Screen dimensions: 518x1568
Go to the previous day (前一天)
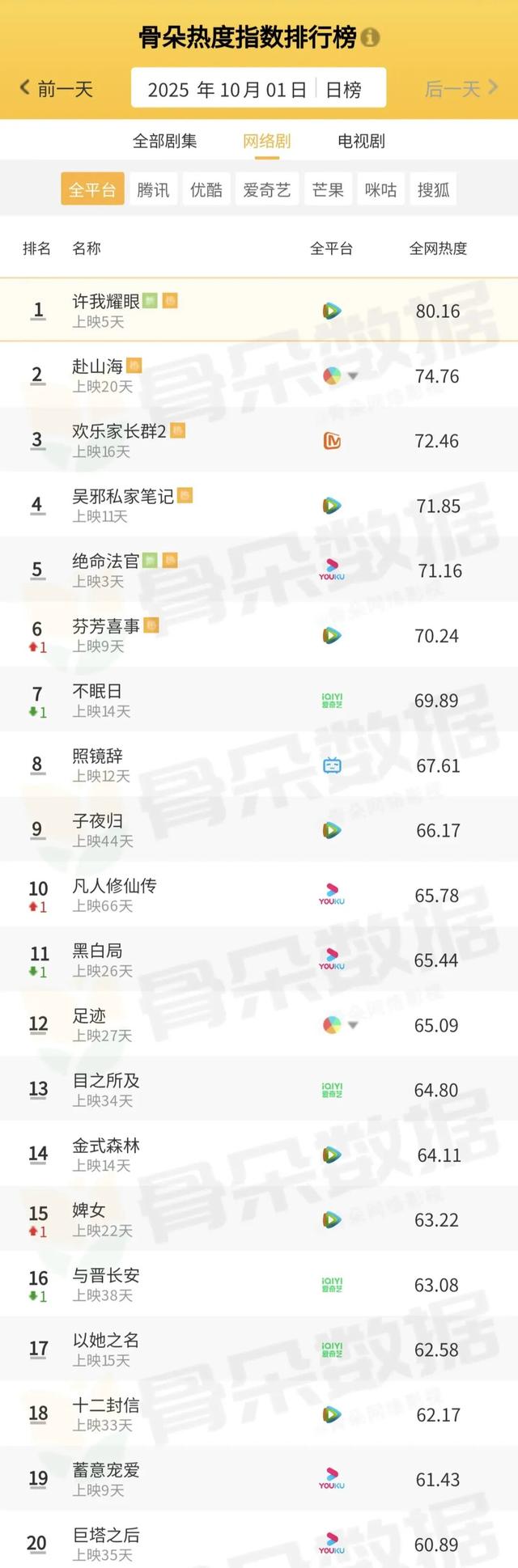point(57,89)
